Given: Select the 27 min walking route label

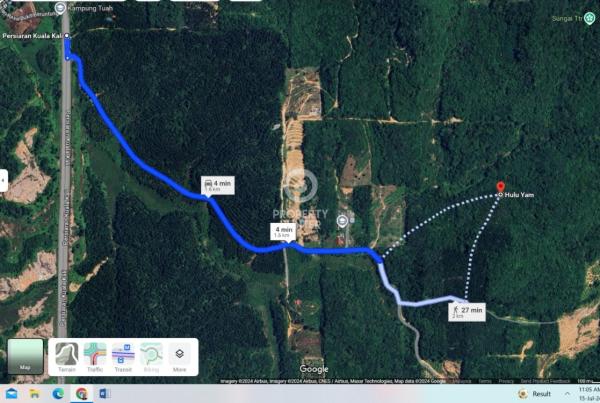Looking at the screenshot, I should (467, 311).
